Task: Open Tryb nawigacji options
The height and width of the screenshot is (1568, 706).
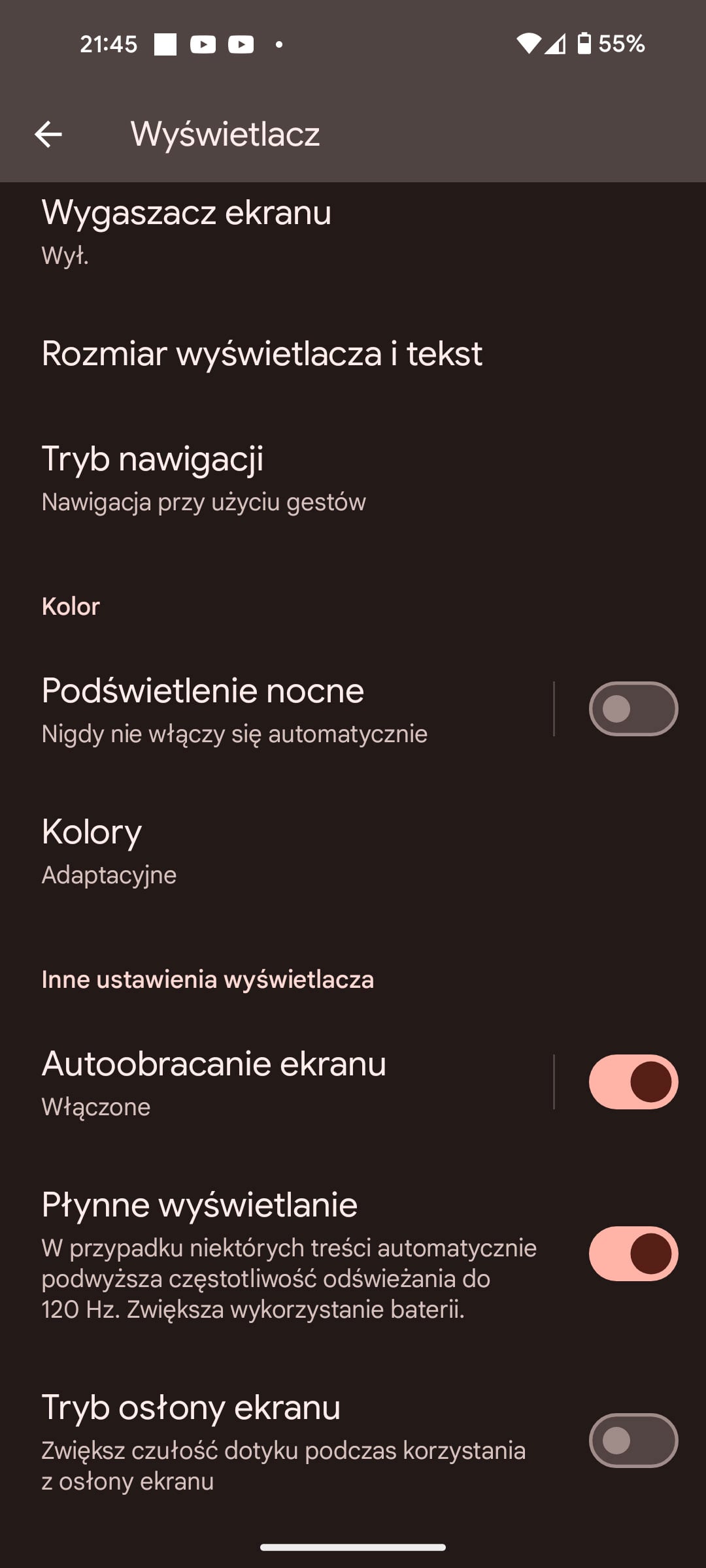Action: coord(261,477)
